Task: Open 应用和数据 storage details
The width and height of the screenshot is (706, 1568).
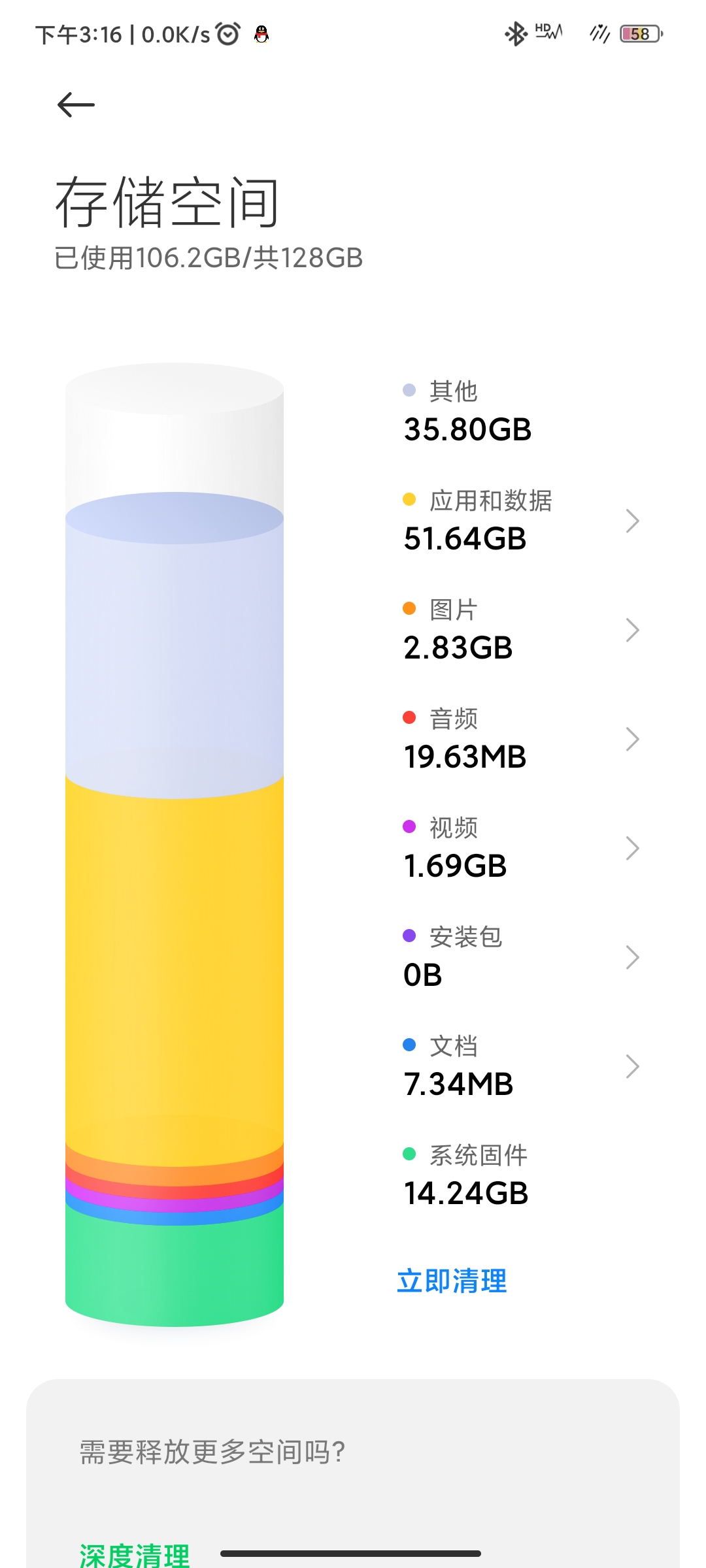Action: click(521, 521)
